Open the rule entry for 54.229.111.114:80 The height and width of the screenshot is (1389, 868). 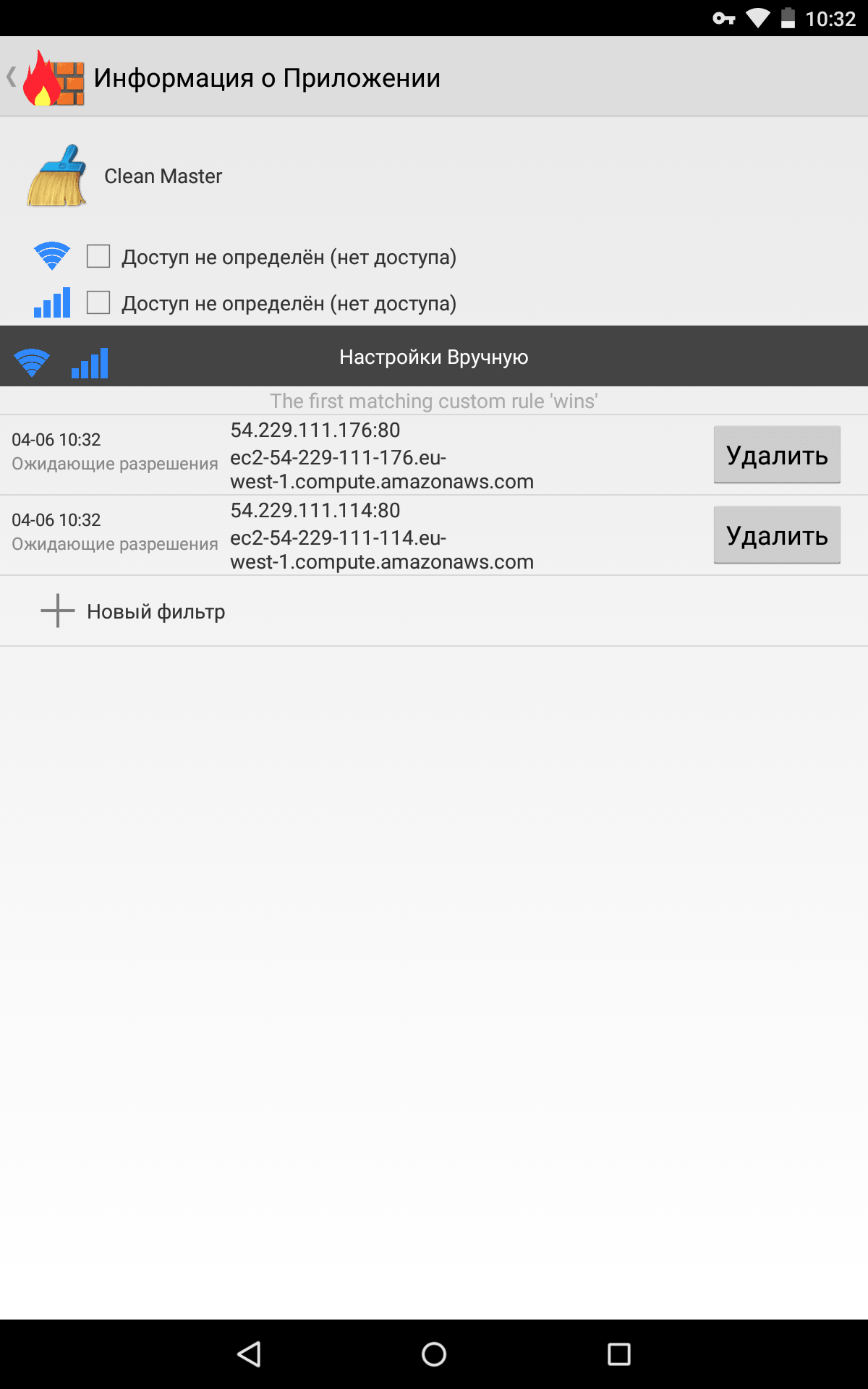381,536
